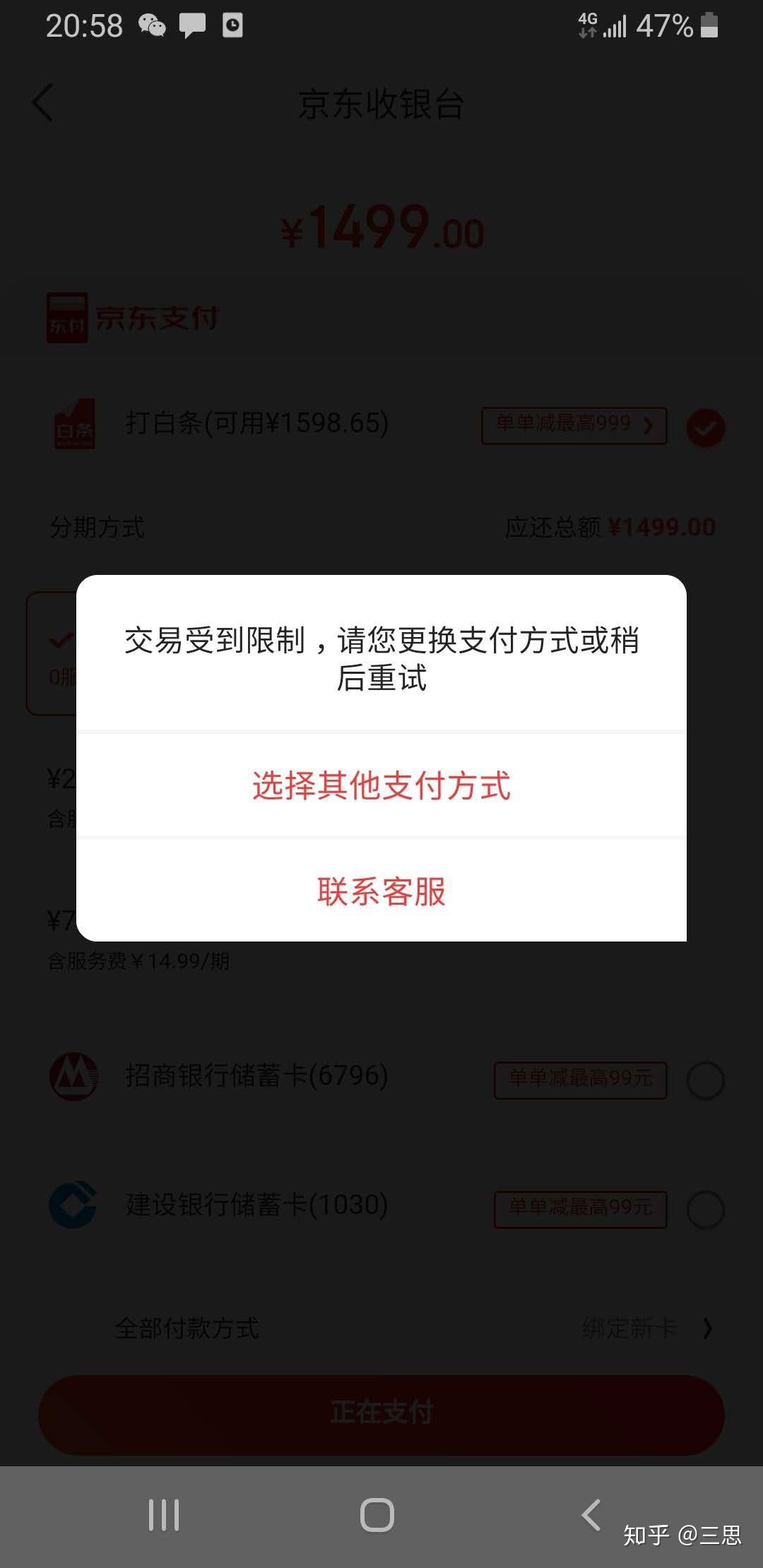Tap 联系客服 to contact support
Viewport: 763px width, 1568px height.
[x=381, y=892]
